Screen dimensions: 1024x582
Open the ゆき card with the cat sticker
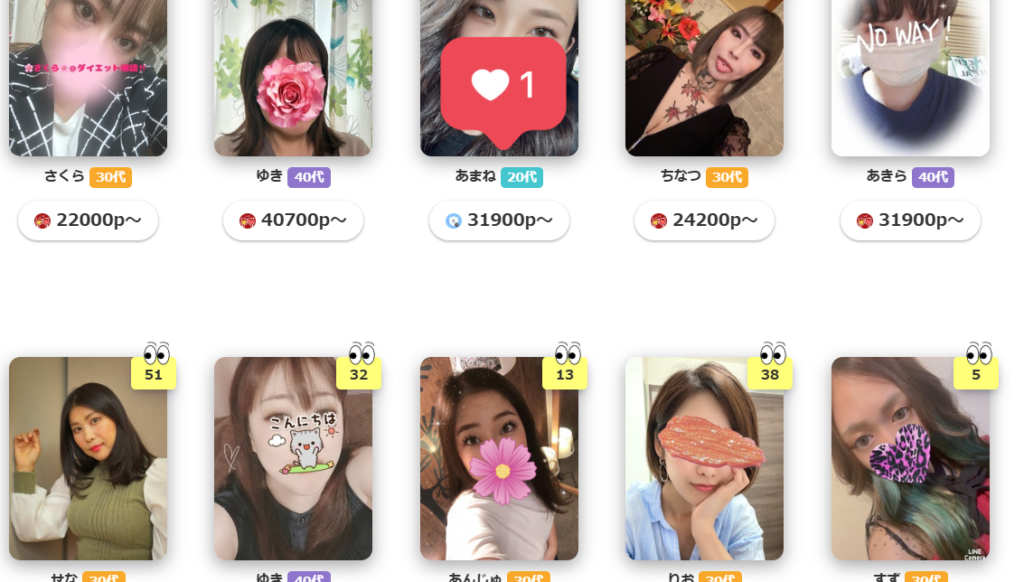(293, 458)
